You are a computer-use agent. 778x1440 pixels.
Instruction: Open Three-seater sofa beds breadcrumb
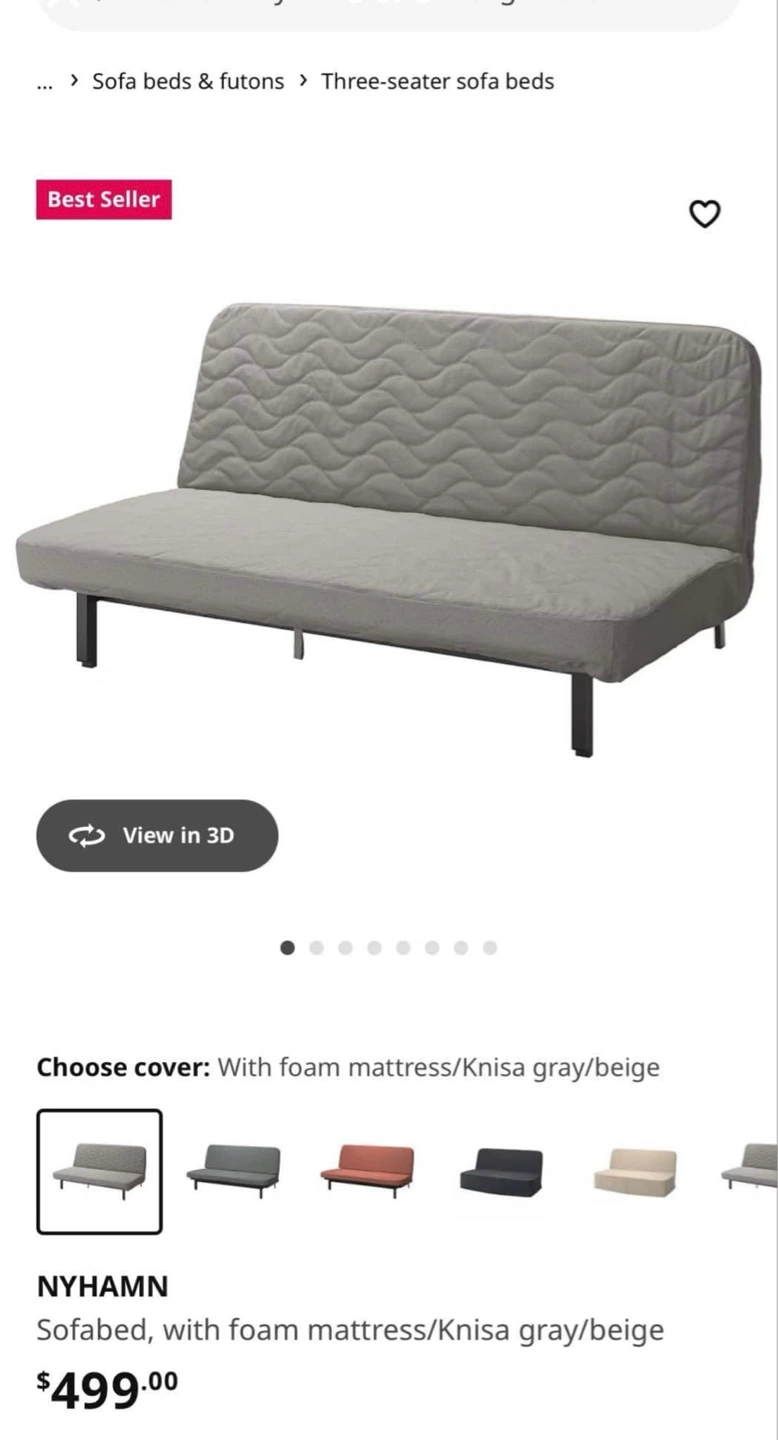pyautogui.click(x=437, y=81)
